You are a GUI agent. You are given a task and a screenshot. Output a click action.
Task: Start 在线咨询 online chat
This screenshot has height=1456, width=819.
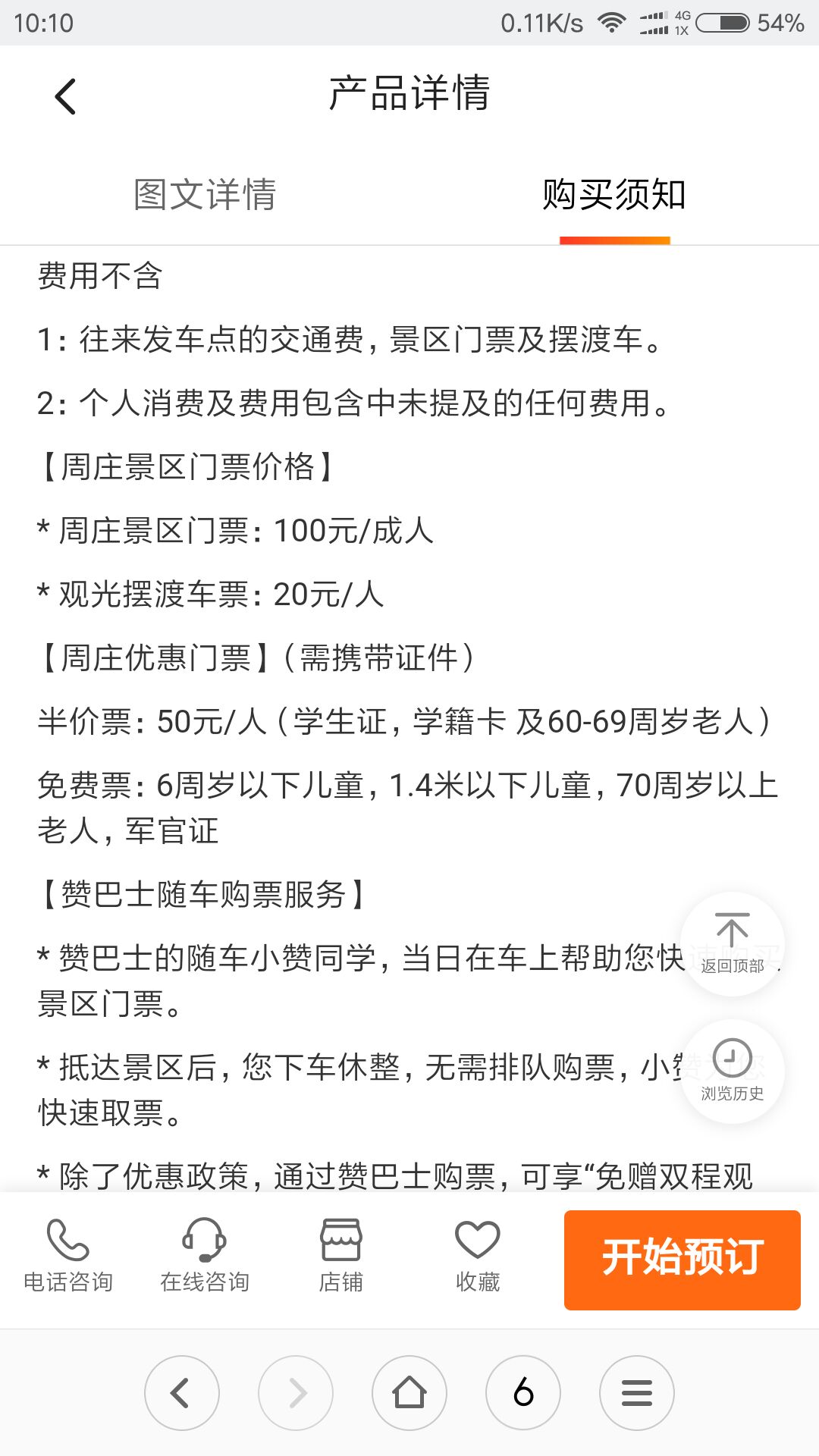coord(205,1256)
